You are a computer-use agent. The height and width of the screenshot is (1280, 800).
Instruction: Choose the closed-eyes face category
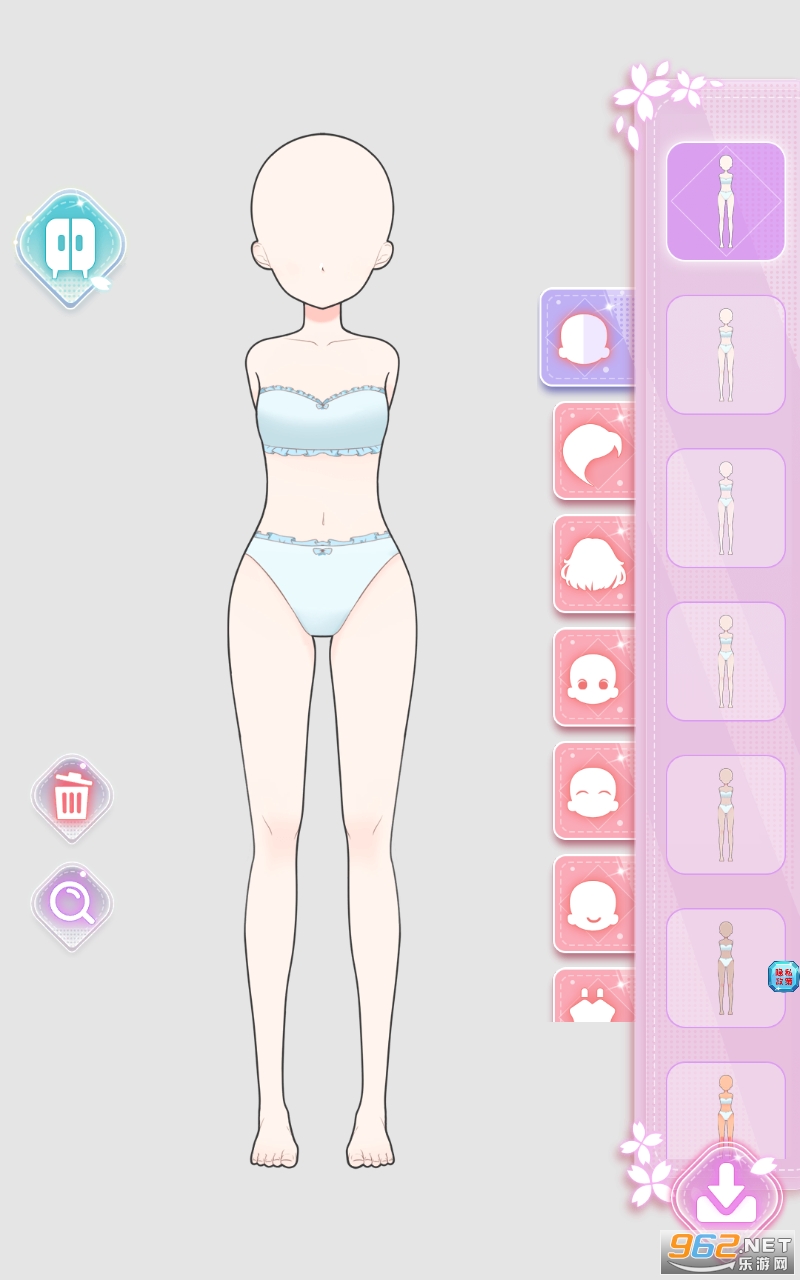pos(594,791)
